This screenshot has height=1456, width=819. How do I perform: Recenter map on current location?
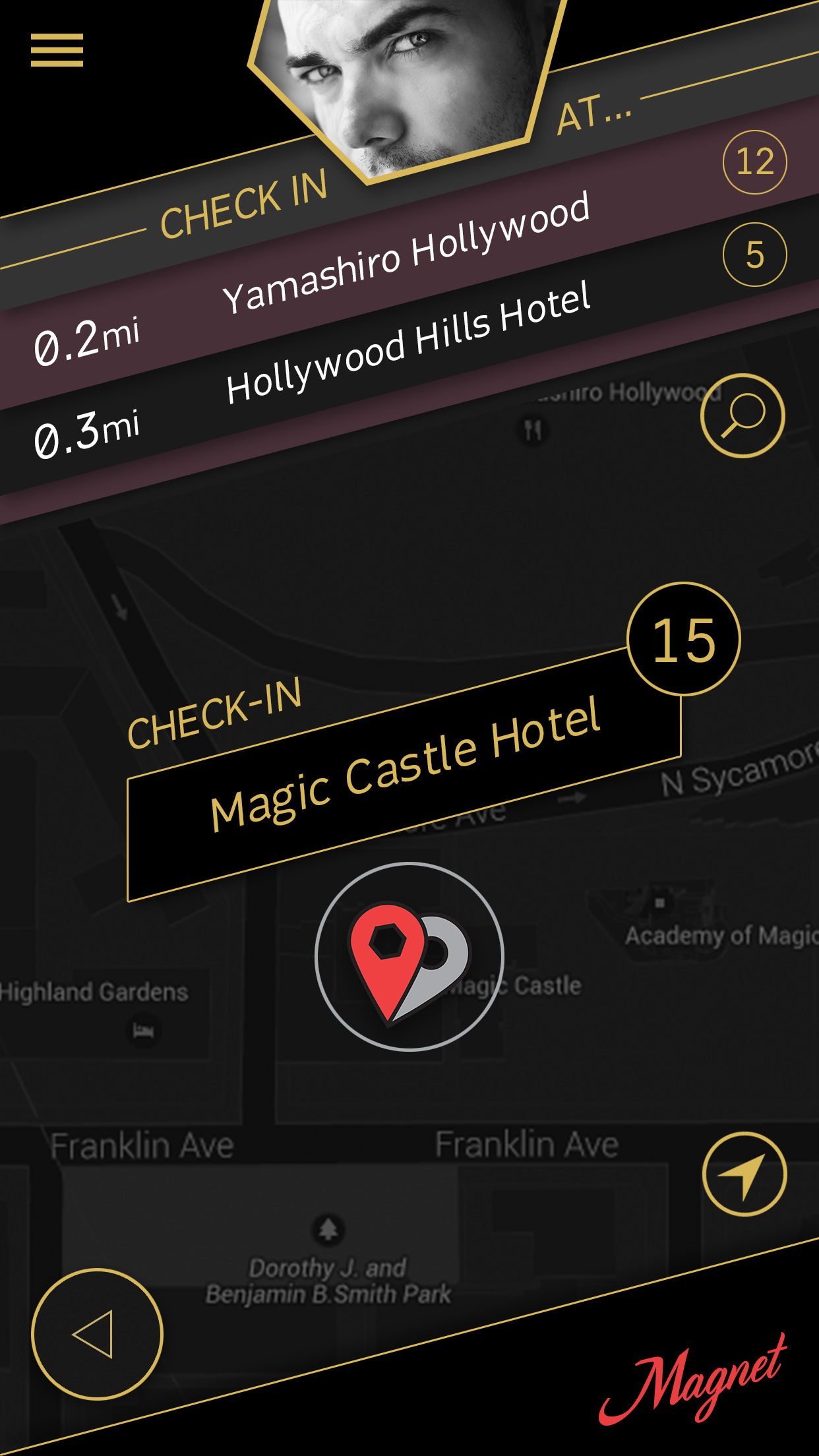(x=744, y=1174)
